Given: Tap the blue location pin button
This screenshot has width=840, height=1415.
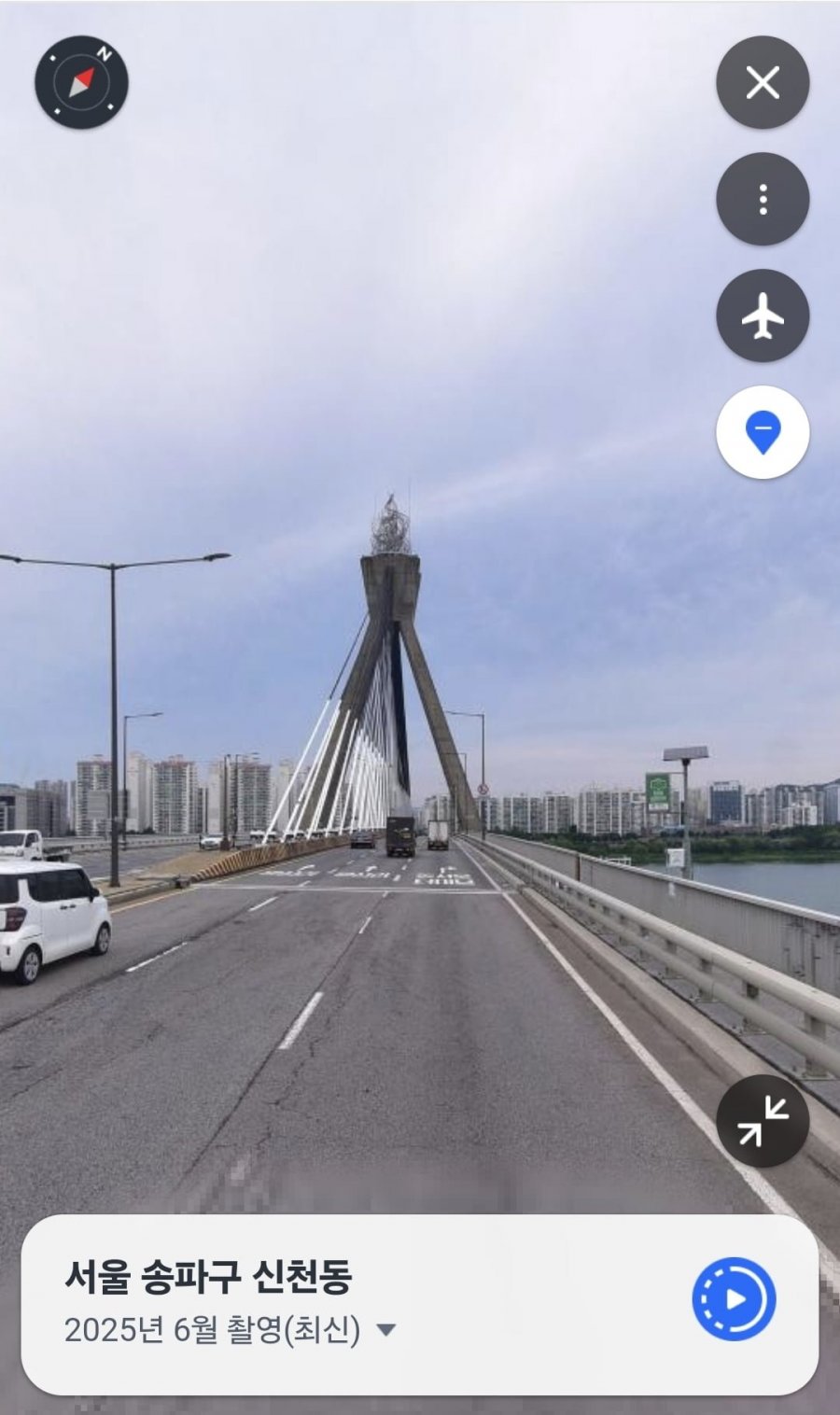Looking at the screenshot, I should [x=763, y=432].
